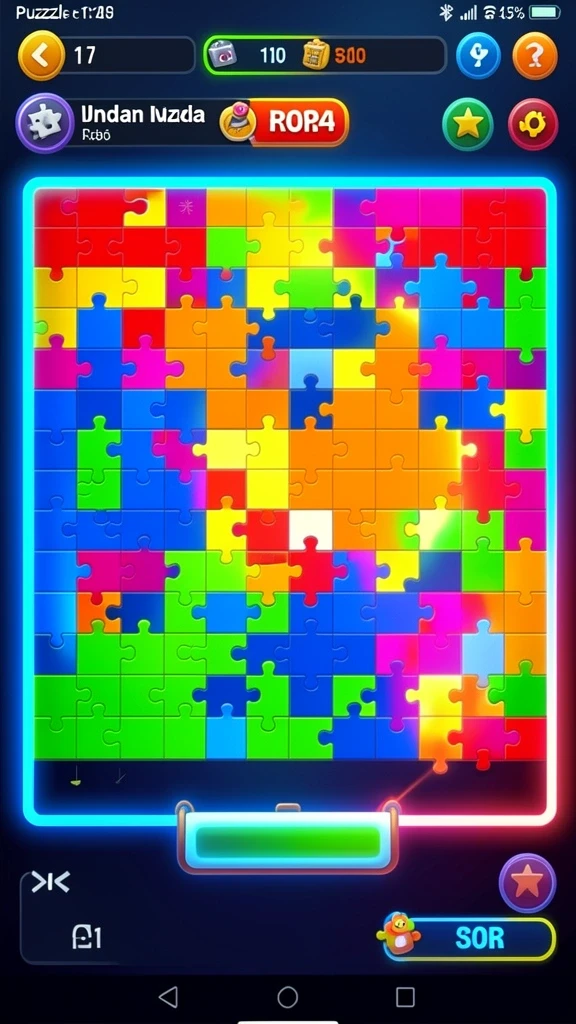Tap the orange back arrow button
Screen dimensions: 576x1024
click(41, 56)
